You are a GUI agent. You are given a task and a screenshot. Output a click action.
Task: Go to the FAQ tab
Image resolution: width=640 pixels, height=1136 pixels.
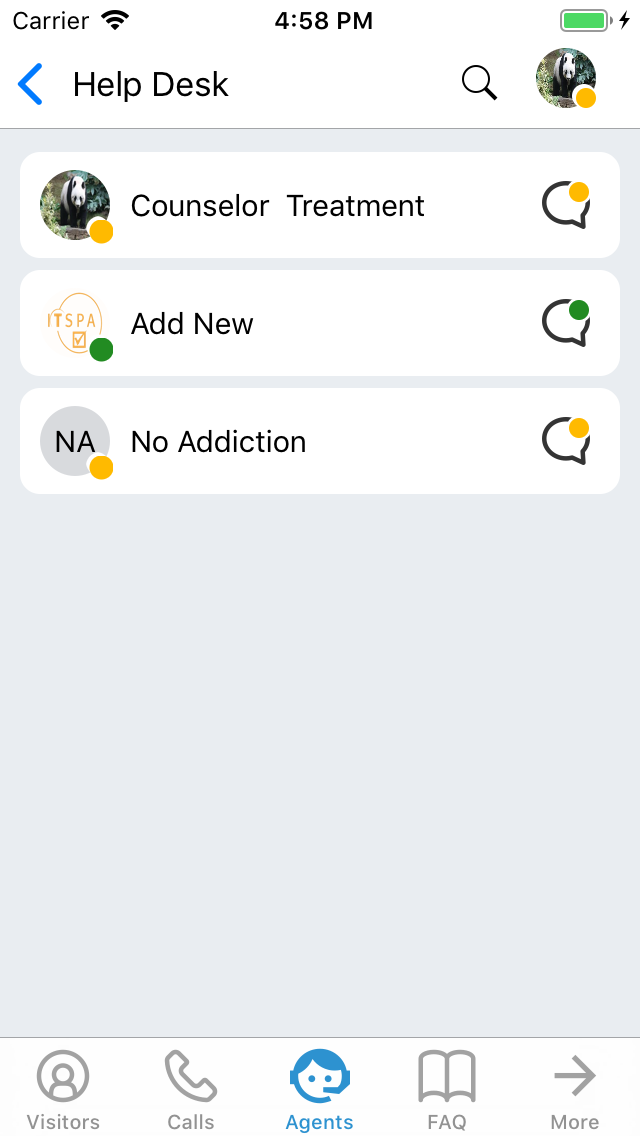447,1090
